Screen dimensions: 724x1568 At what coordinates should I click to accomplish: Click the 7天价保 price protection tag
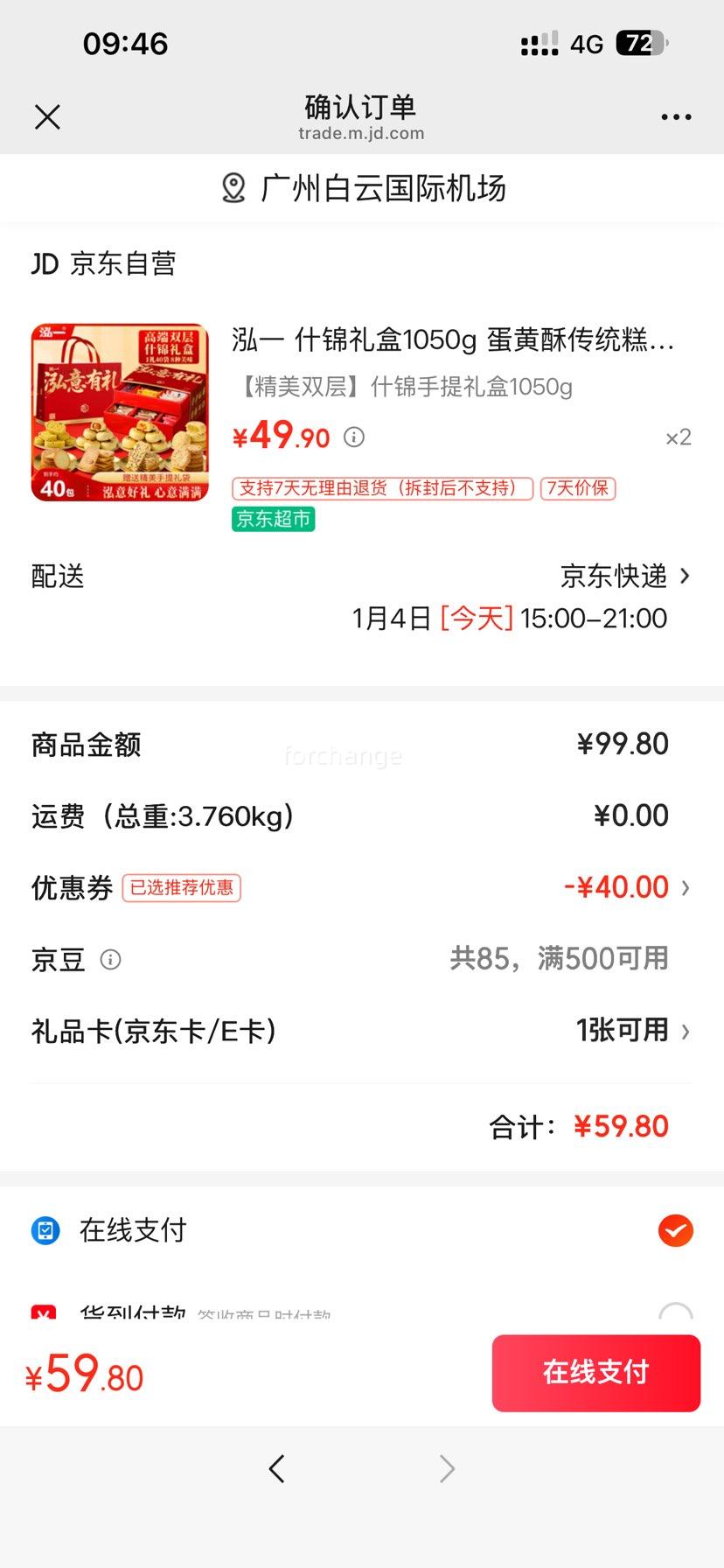pos(578,489)
